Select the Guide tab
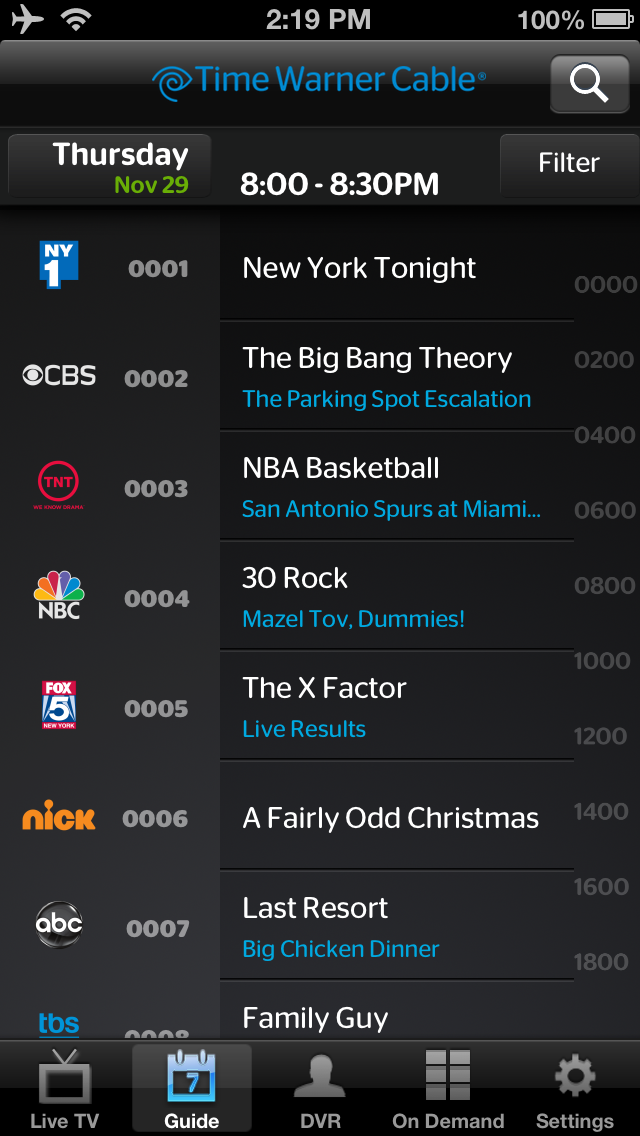Screen dimensions: 640x1136 191,1090
